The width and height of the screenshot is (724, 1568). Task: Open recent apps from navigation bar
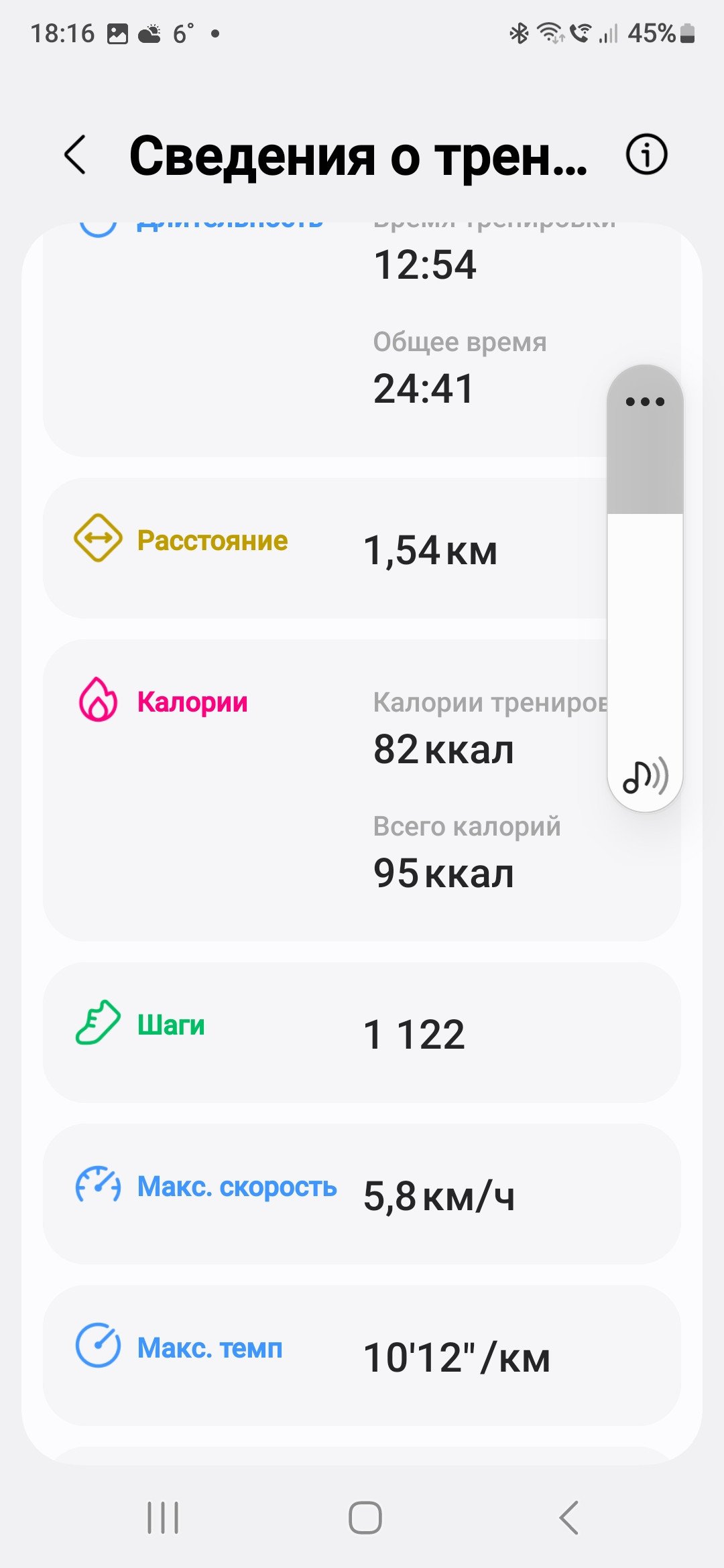point(163,1517)
